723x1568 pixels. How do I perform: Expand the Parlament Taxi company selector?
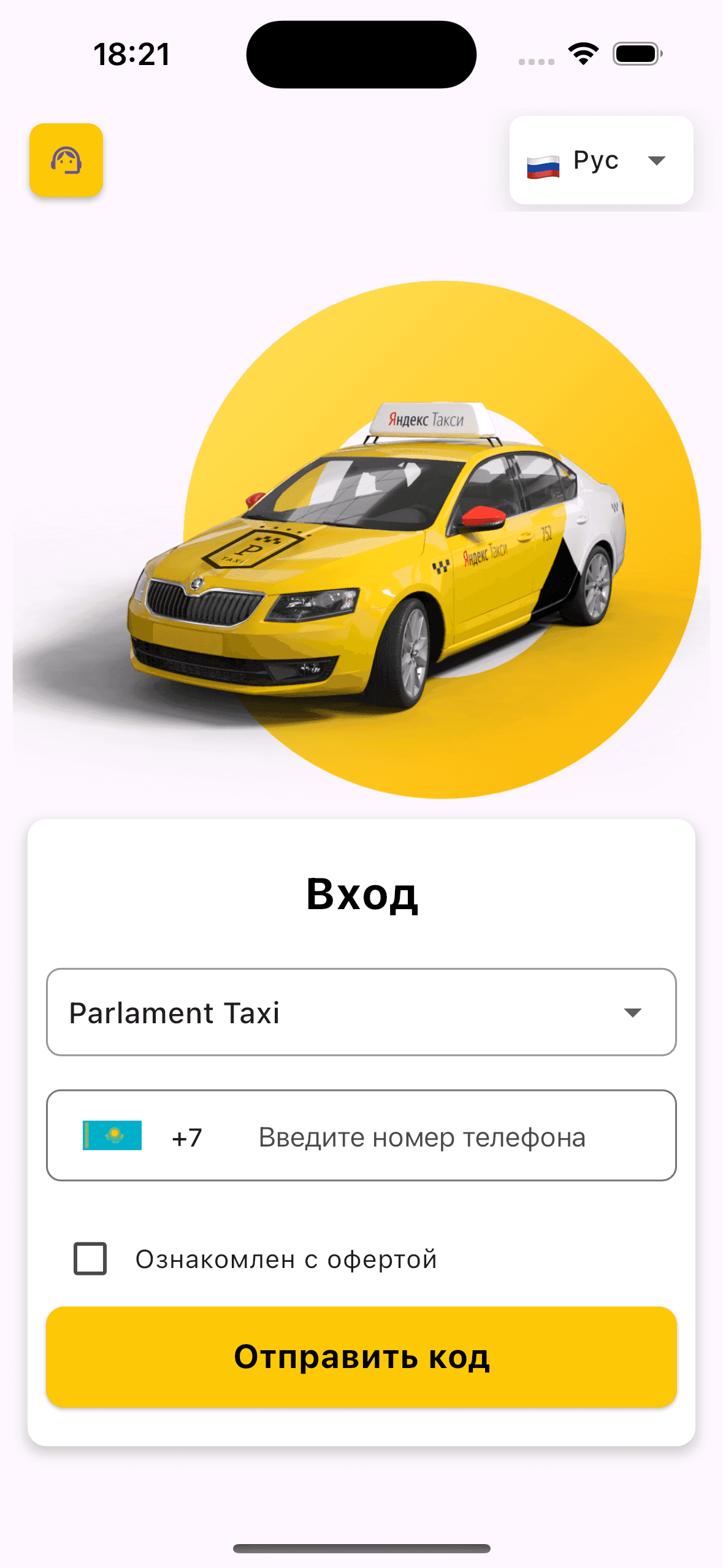361,1013
